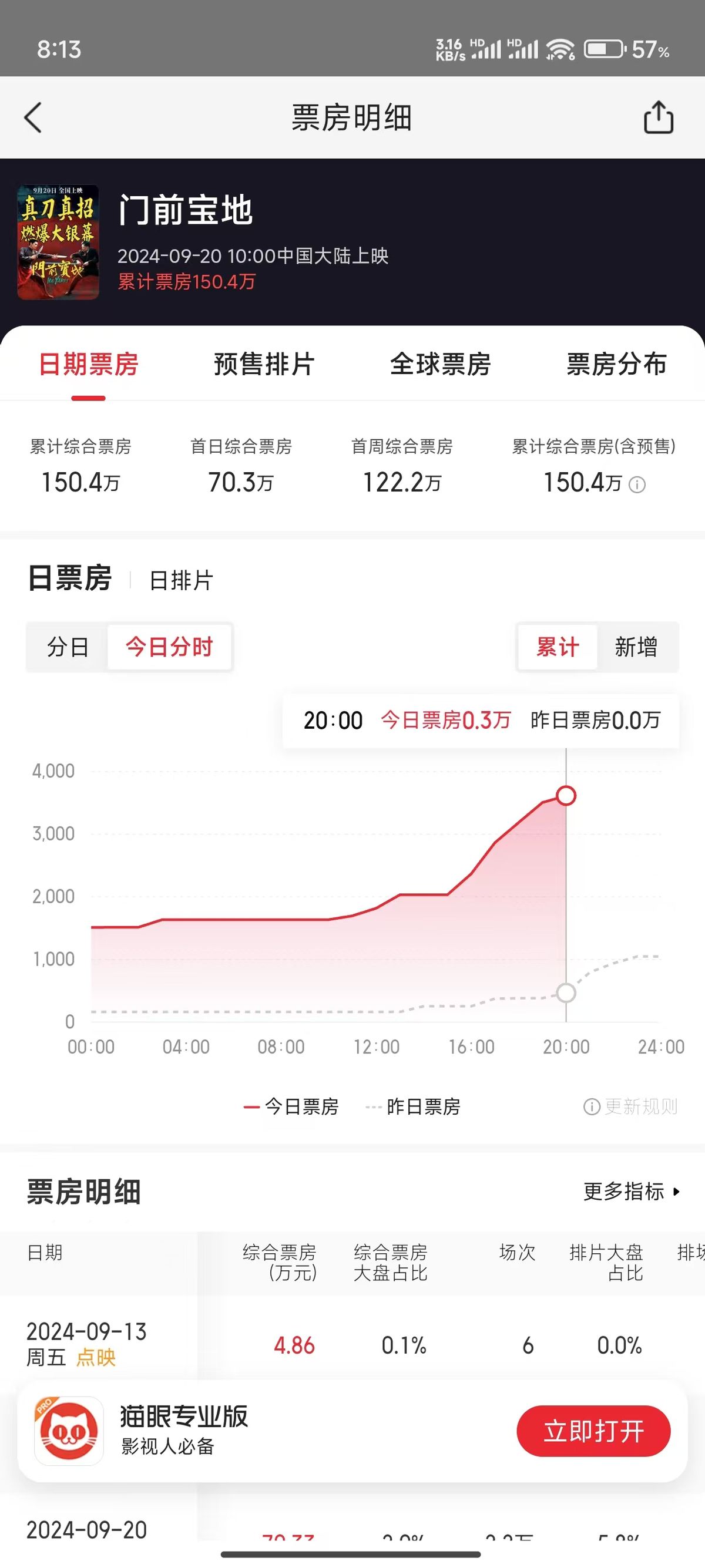Tap 立即打开 to open 猫眼专业版

coord(593,1431)
